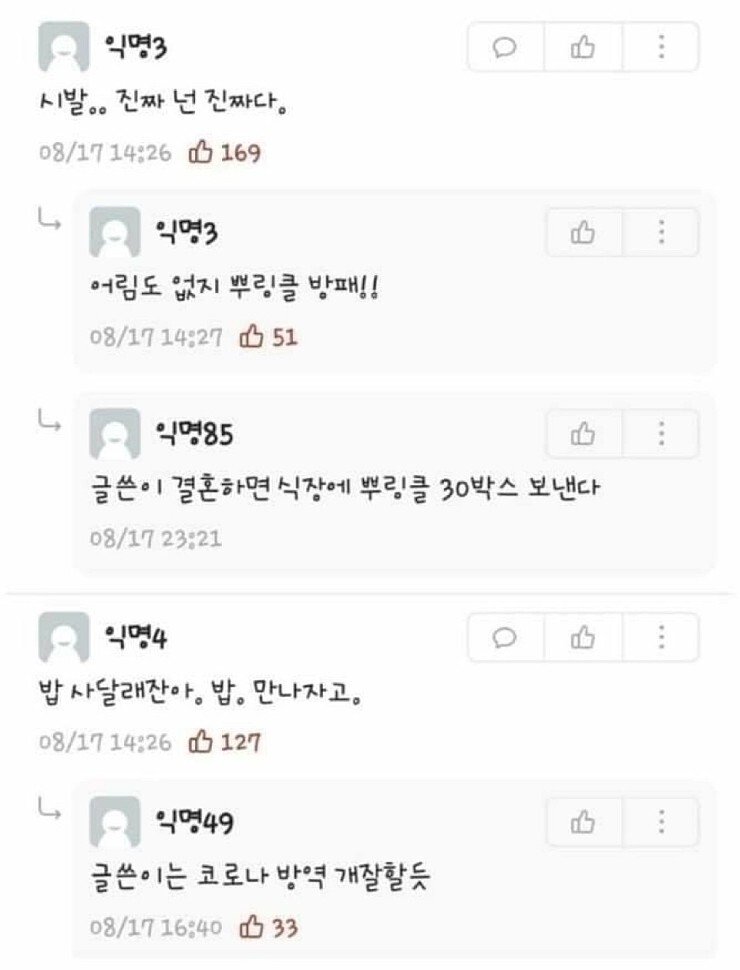Open the three-dot menu on 익명85's comment
Viewport: 740px width, 970px height.
coord(659,434)
